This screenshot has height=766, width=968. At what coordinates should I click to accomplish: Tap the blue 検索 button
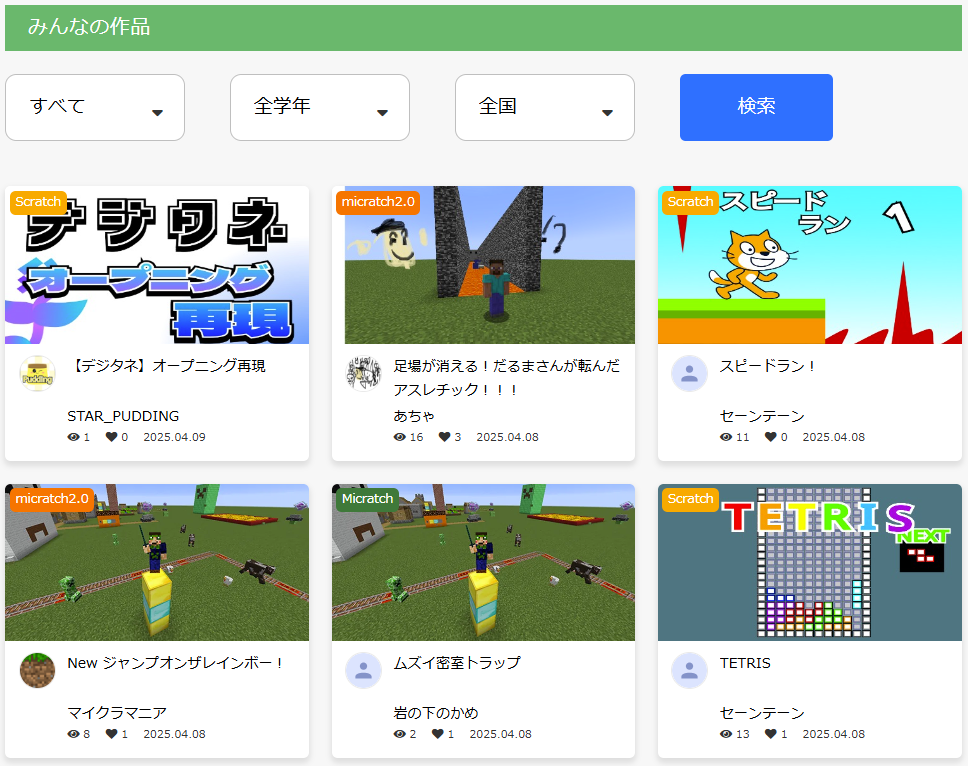coord(756,107)
